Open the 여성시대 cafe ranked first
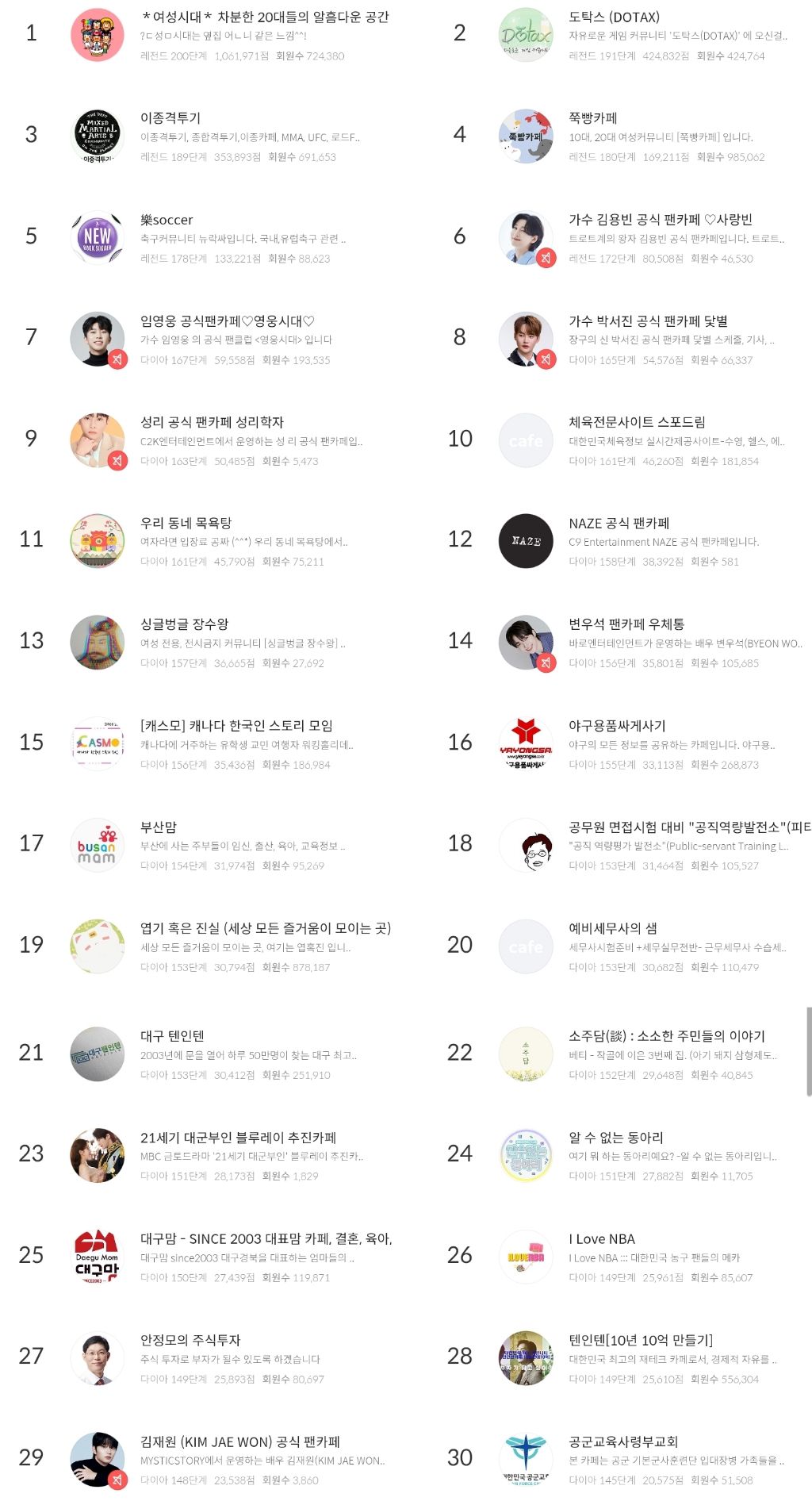This screenshot has width=812, height=1501. [x=264, y=17]
